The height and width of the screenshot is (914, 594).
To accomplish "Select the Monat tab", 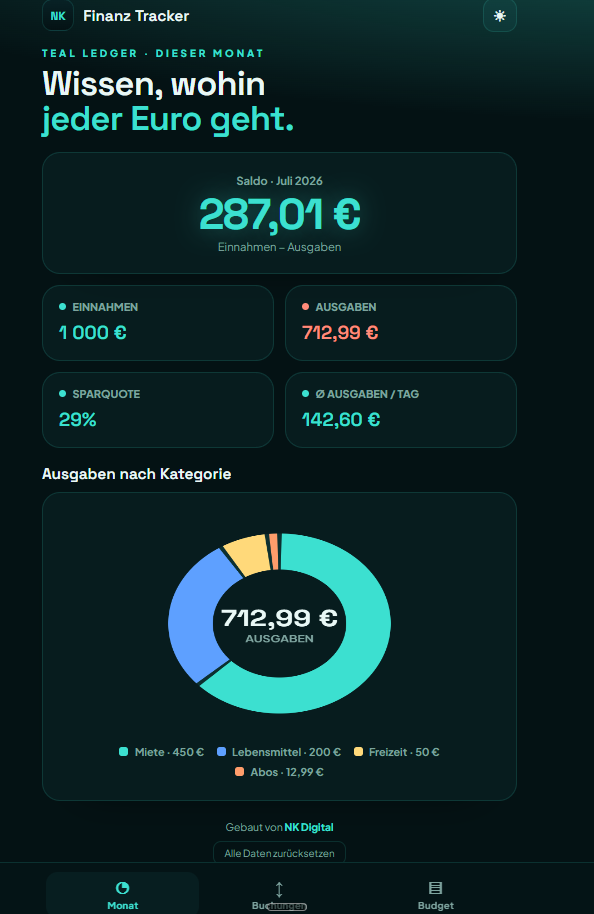I will tap(122, 895).
